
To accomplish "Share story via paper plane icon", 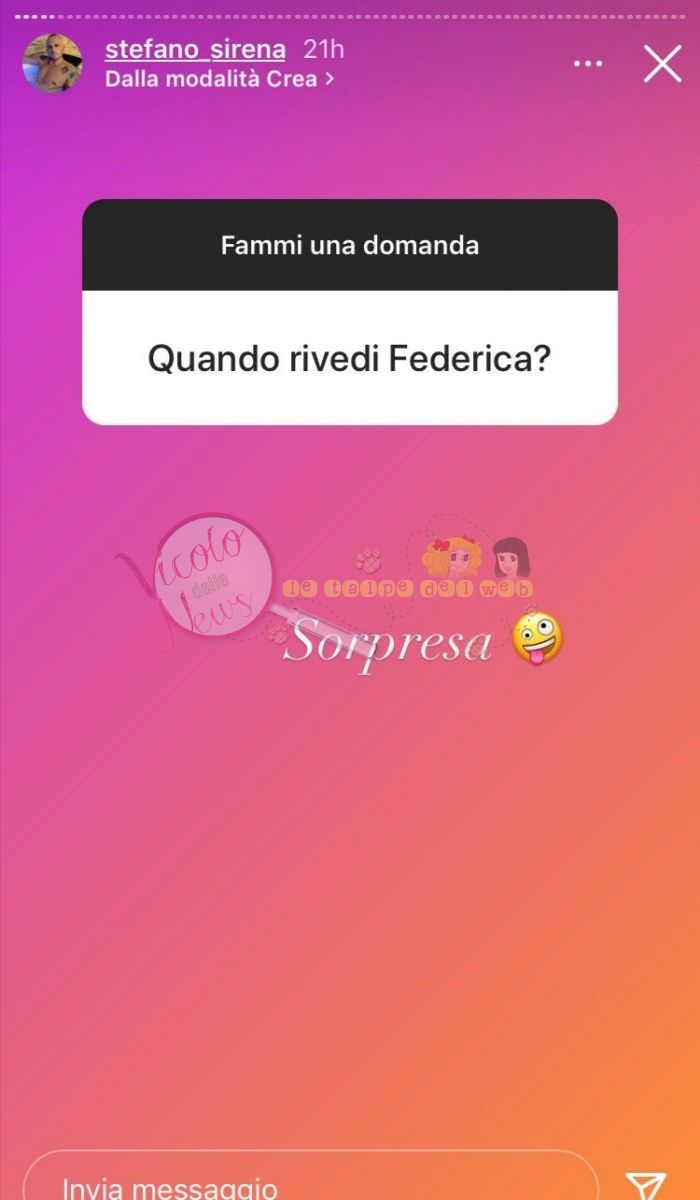I will (x=645, y=1186).
